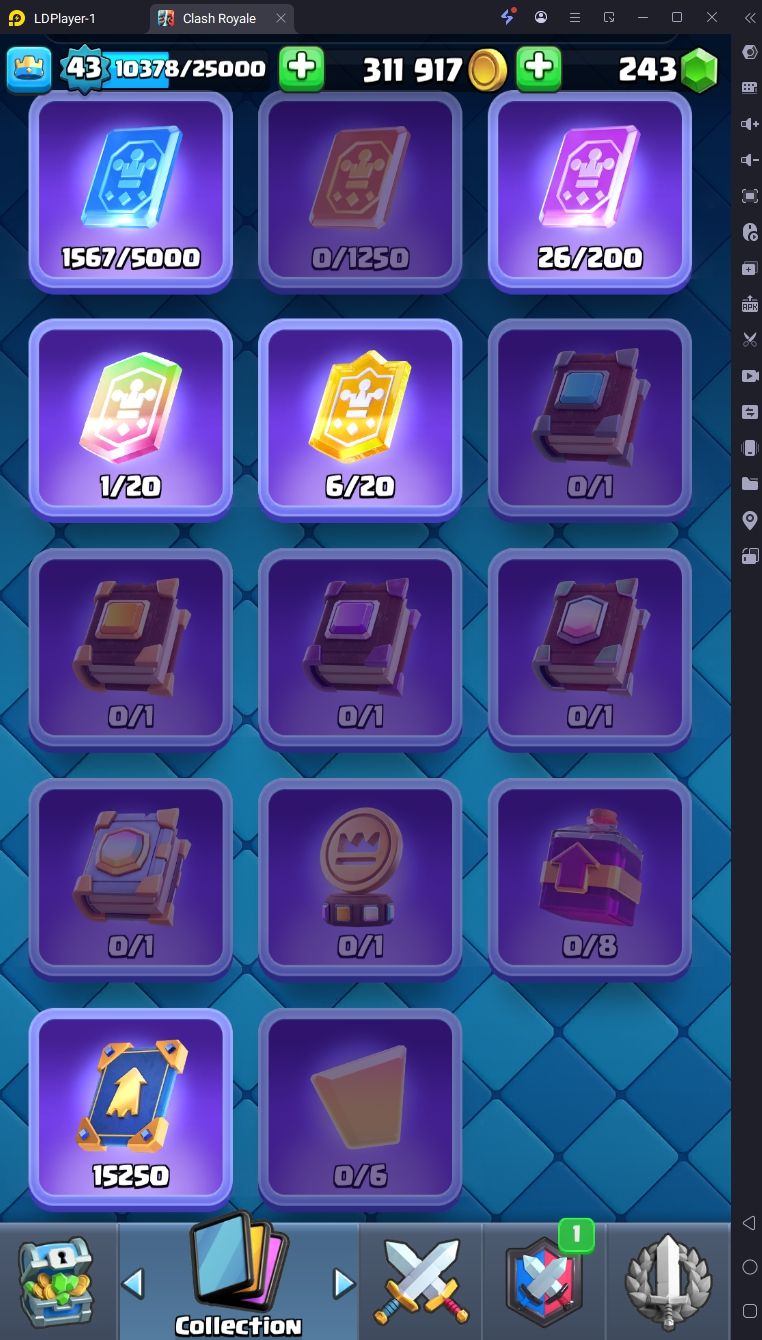Viewport: 762px width, 1340px height.
Task: Open the Events sword-and-laurel tab
Action: pyautogui.click(x=669, y=1282)
